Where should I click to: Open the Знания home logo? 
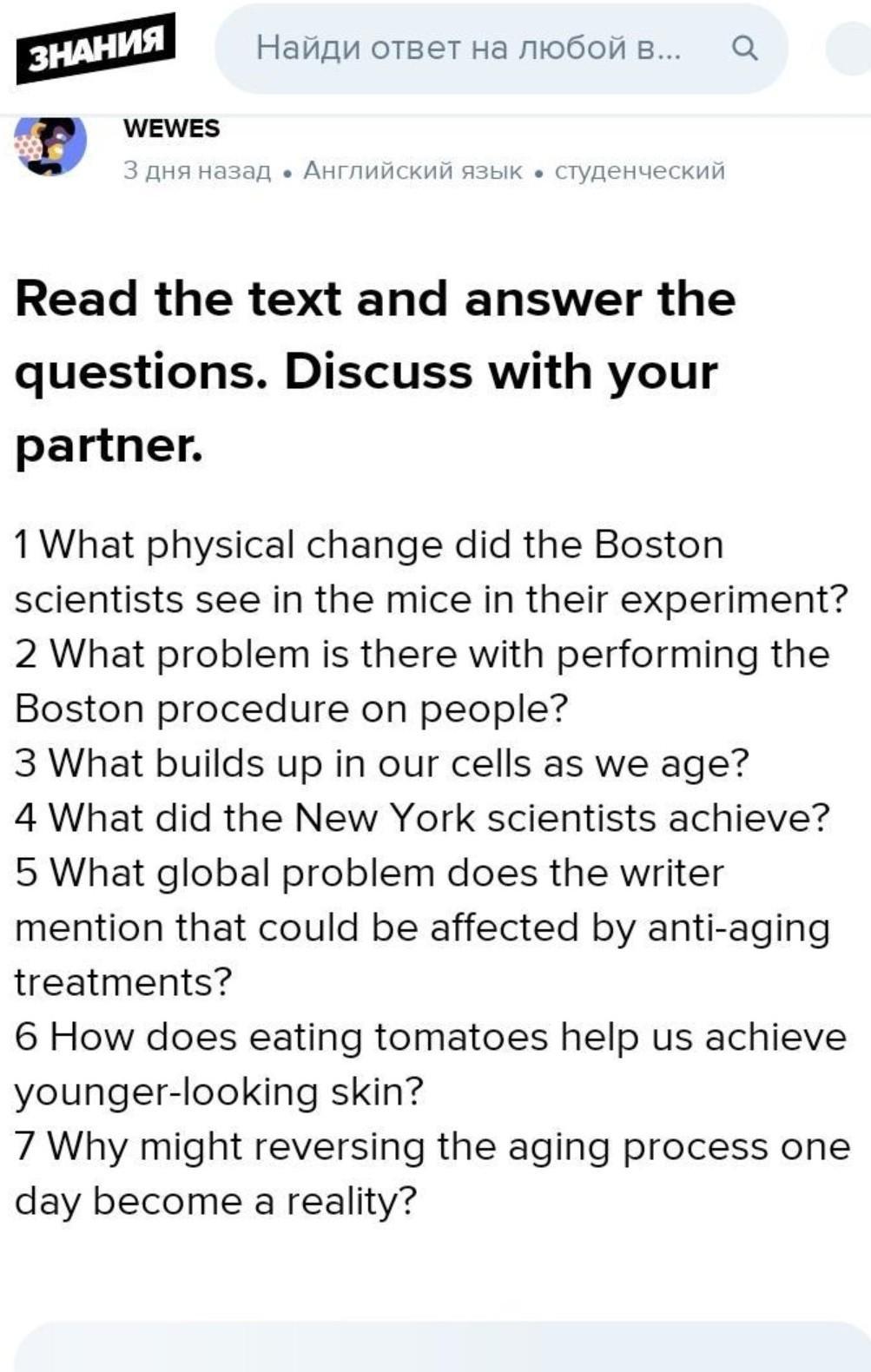click(x=96, y=48)
